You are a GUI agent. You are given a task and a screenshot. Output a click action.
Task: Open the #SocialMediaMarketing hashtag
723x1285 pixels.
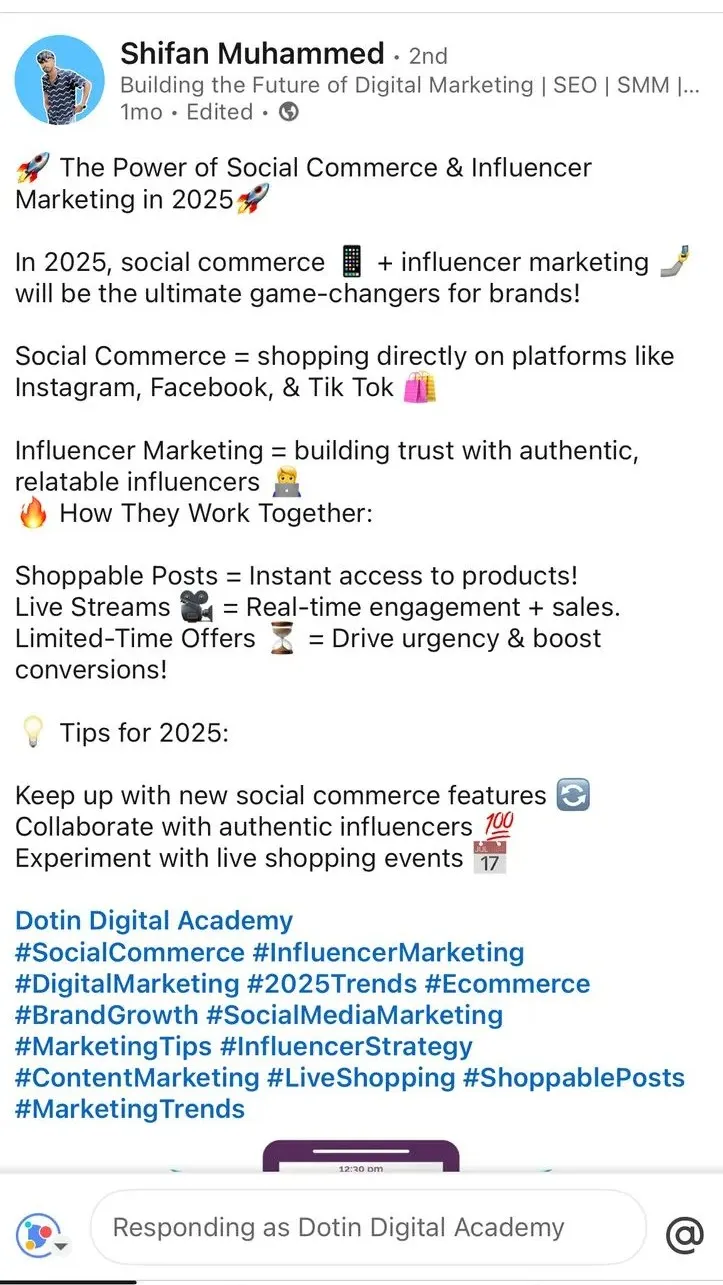354,1015
